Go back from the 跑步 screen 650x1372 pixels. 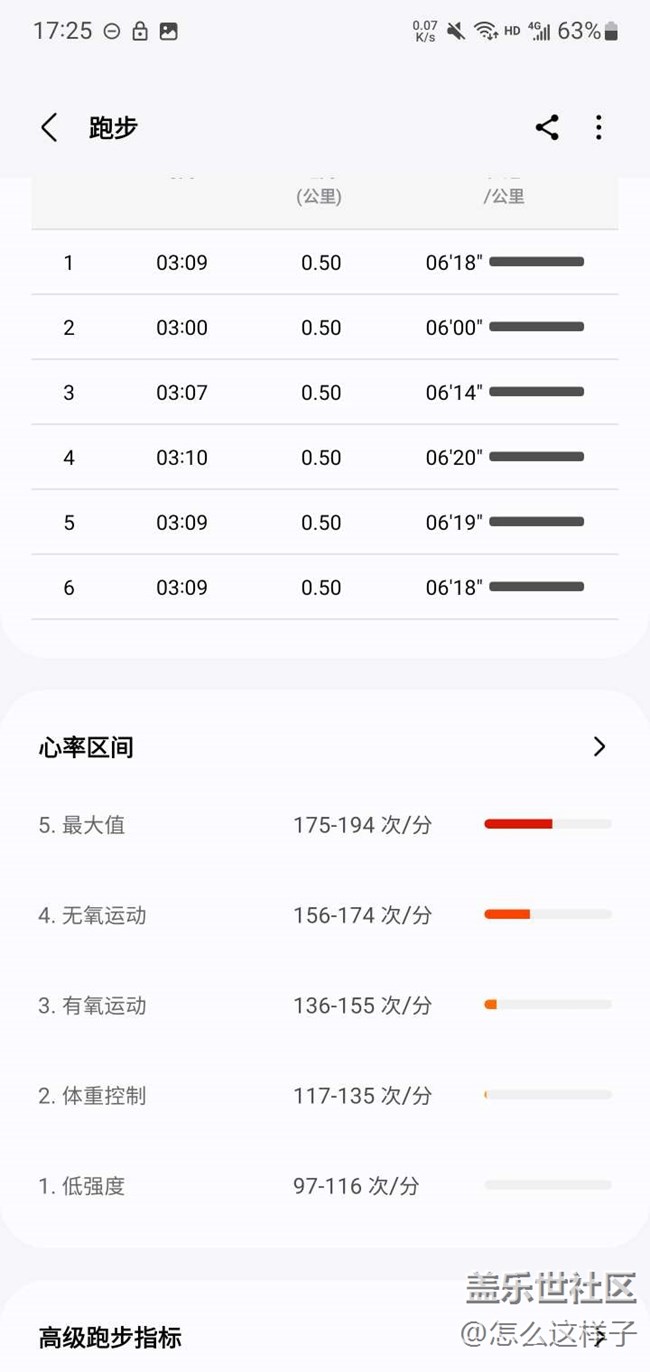click(x=49, y=128)
